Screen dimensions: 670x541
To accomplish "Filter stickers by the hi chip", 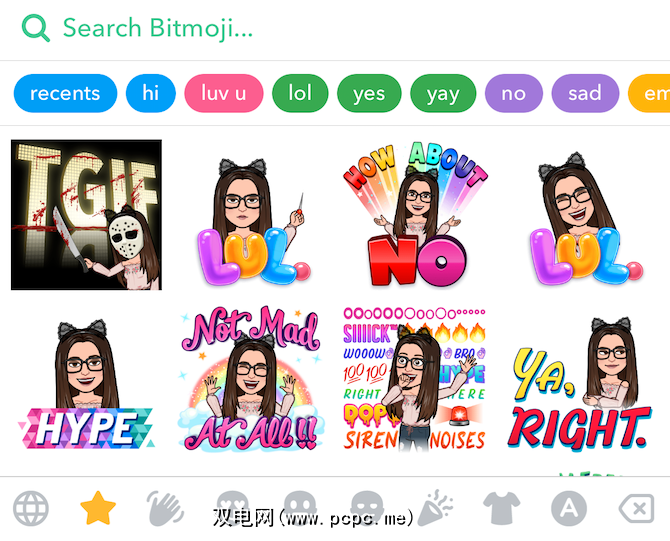I will tap(150, 93).
